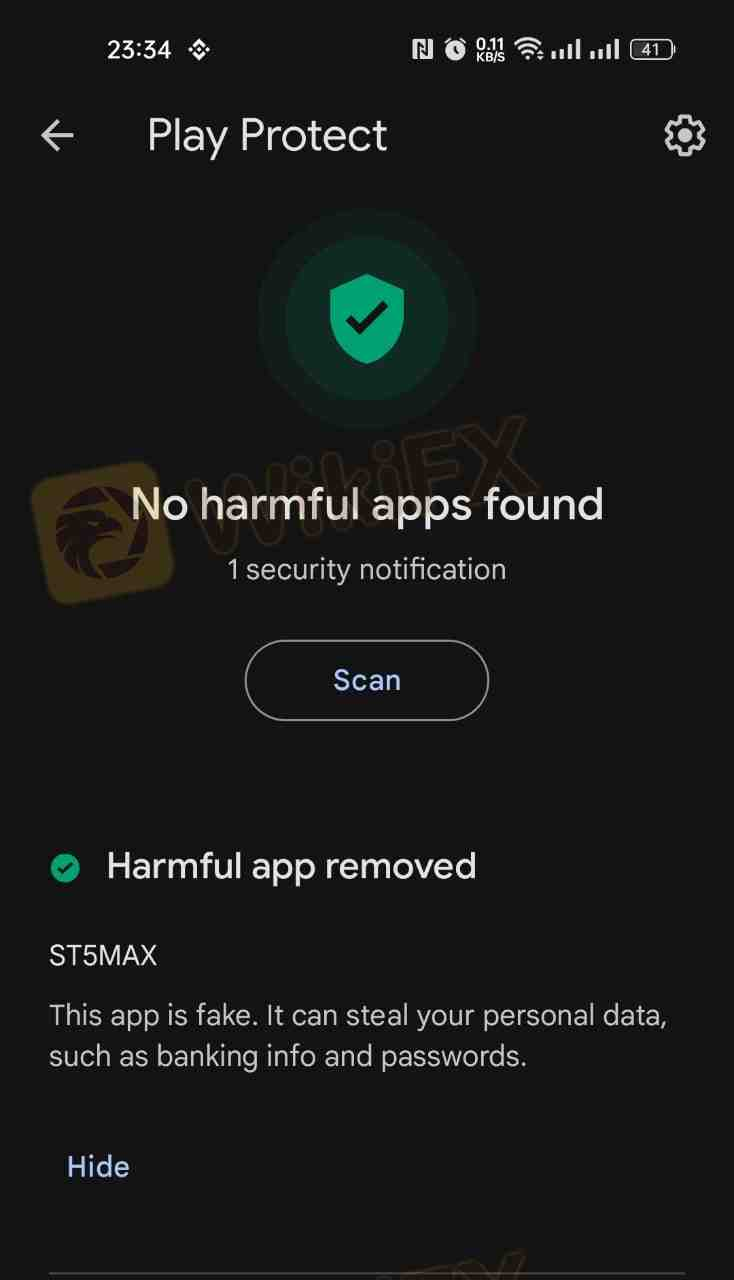Open Play Protect settings gear
Image resolution: width=734 pixels, height=1280 pixels.
click(x=685, y=136)
